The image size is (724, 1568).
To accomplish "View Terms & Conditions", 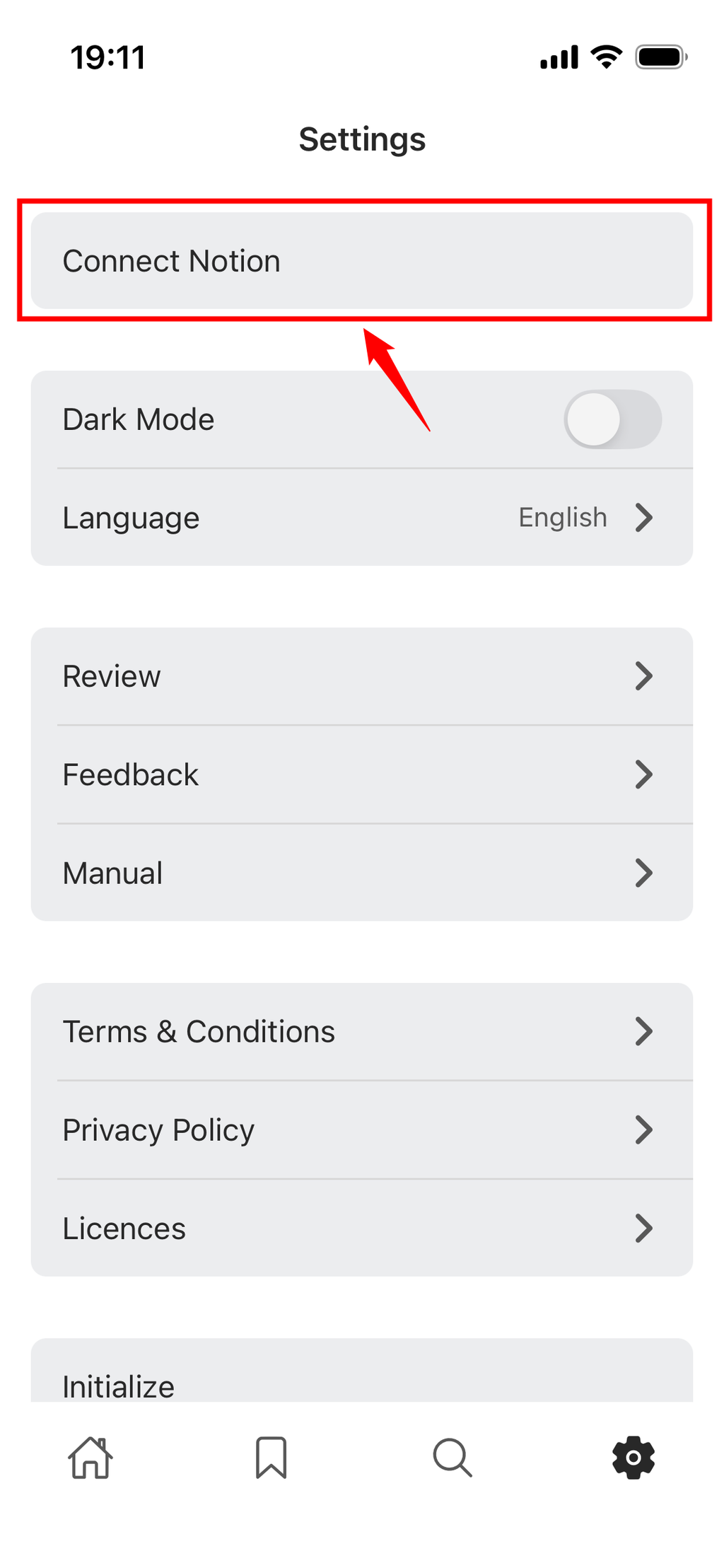I will (361, 1031).
